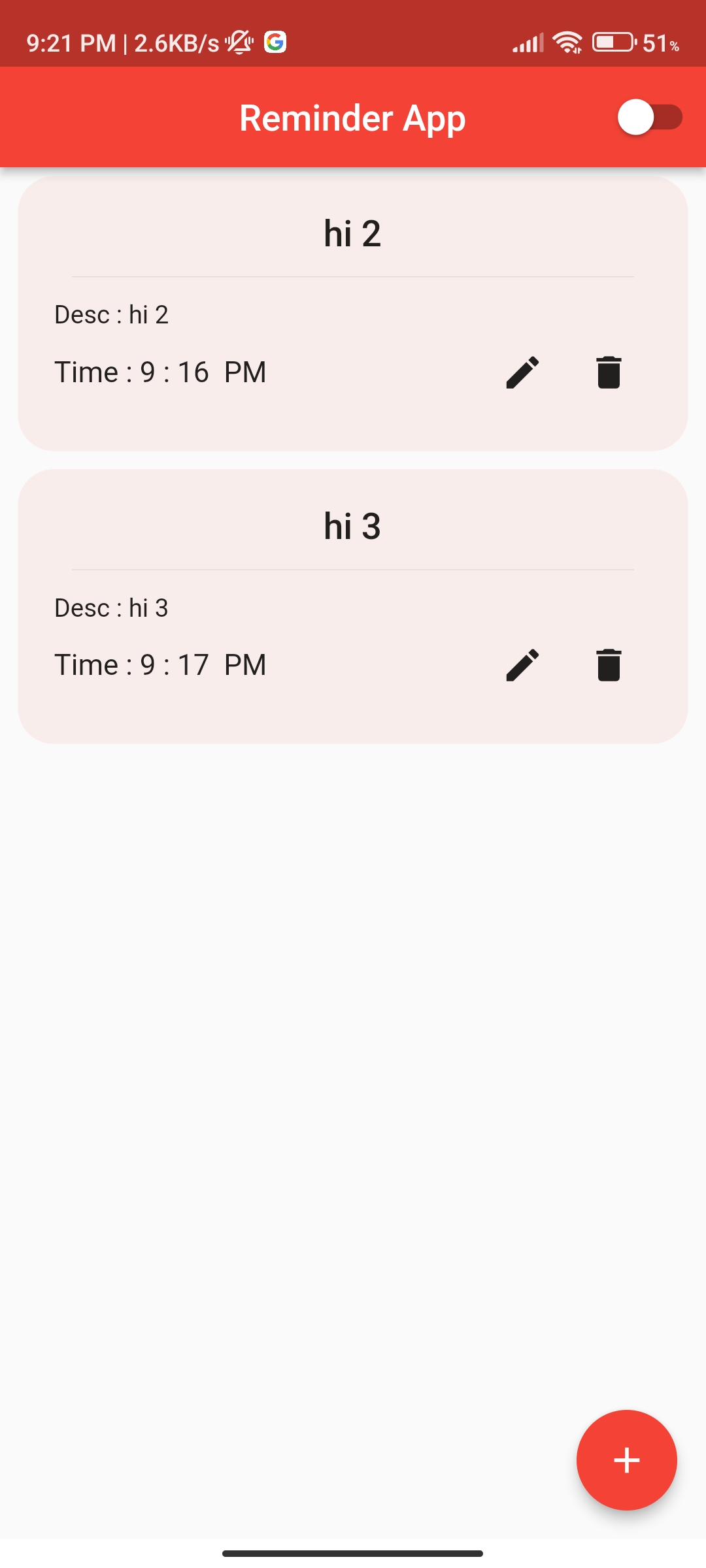This screenshot has width=706, height=1568.
Task: Tap the Reminder App title text
Action: click(353, 118)
